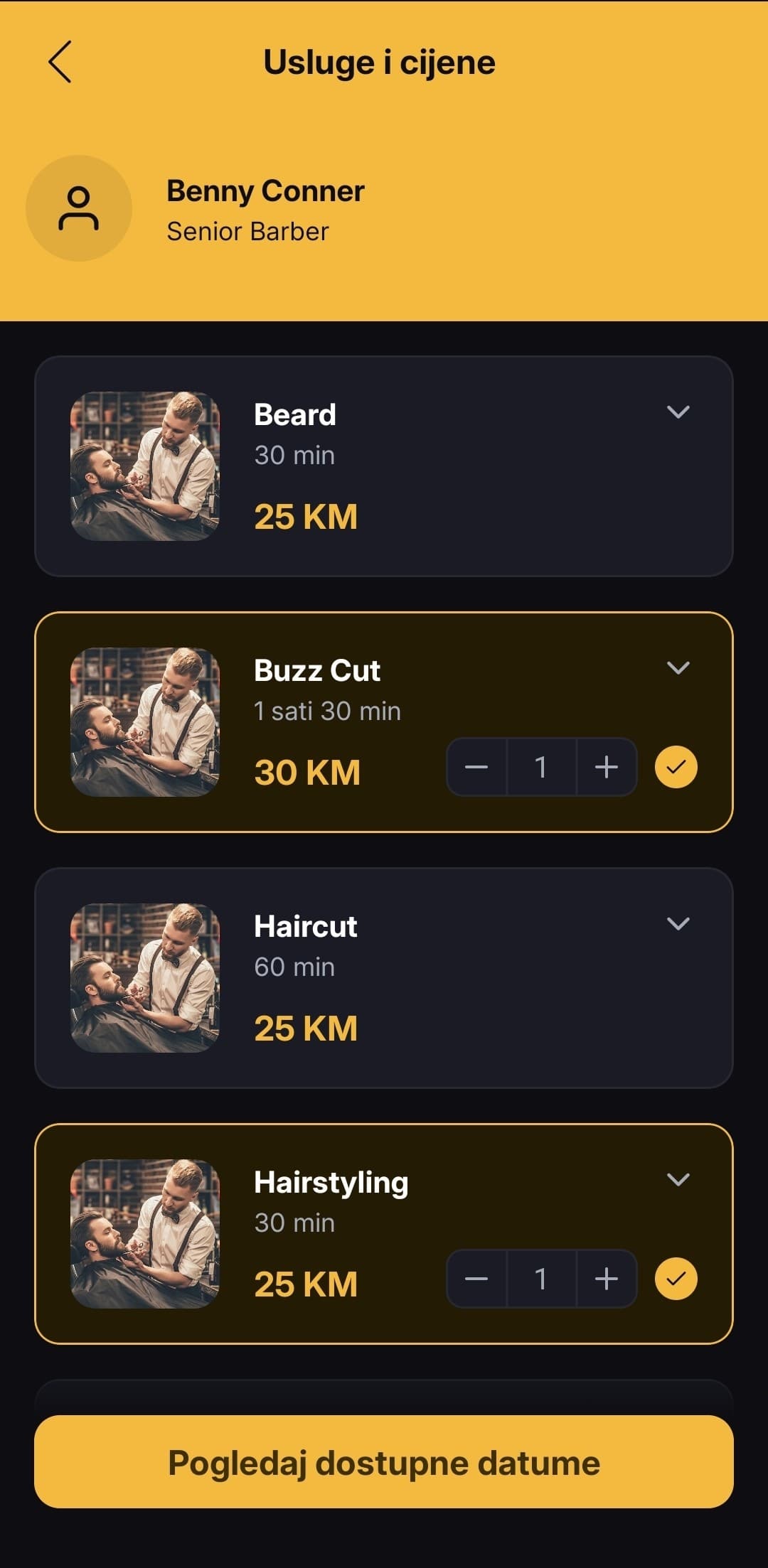Decrease Buzz Cut quantity with minus
Screen dimensions: 768x1568
[x=476, y=768]
